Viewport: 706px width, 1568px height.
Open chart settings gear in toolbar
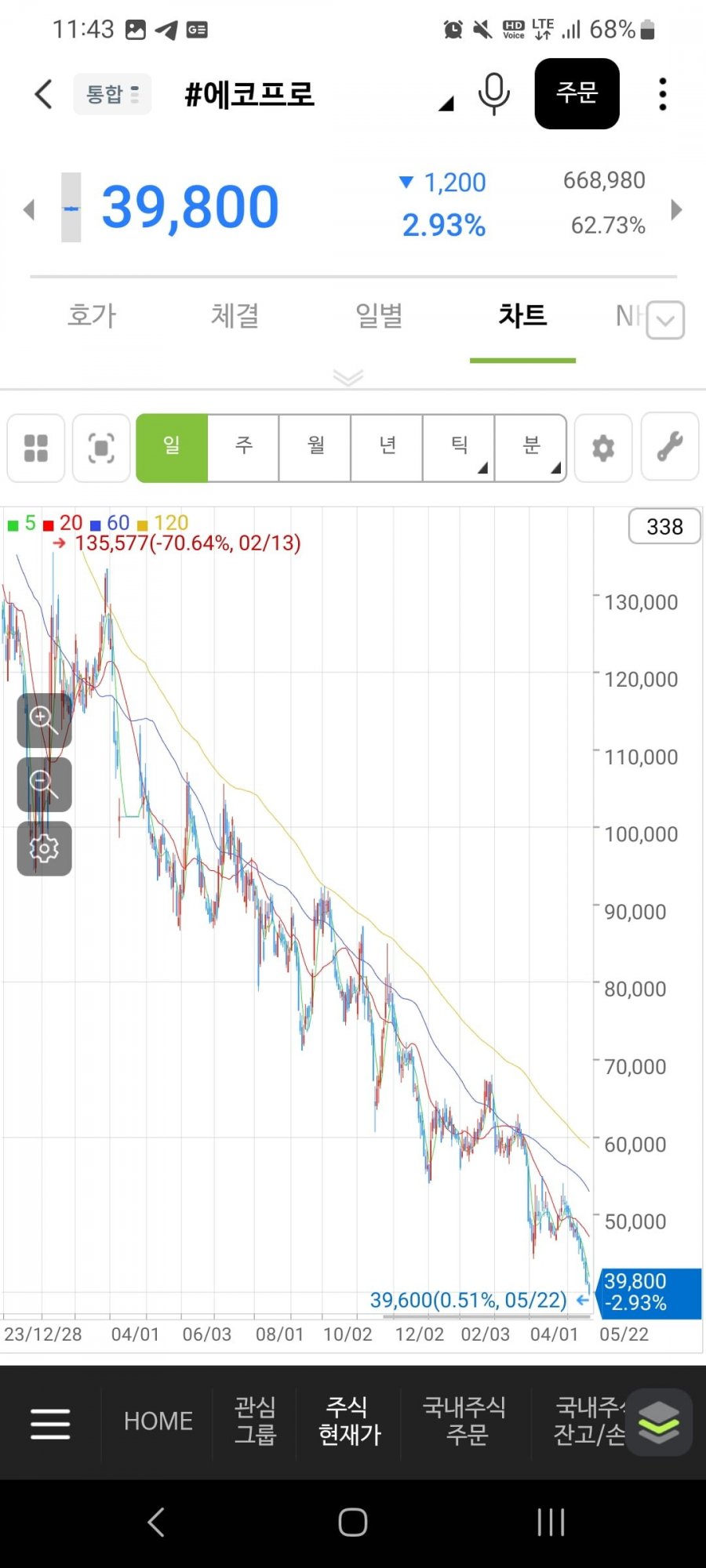(602, 448)
